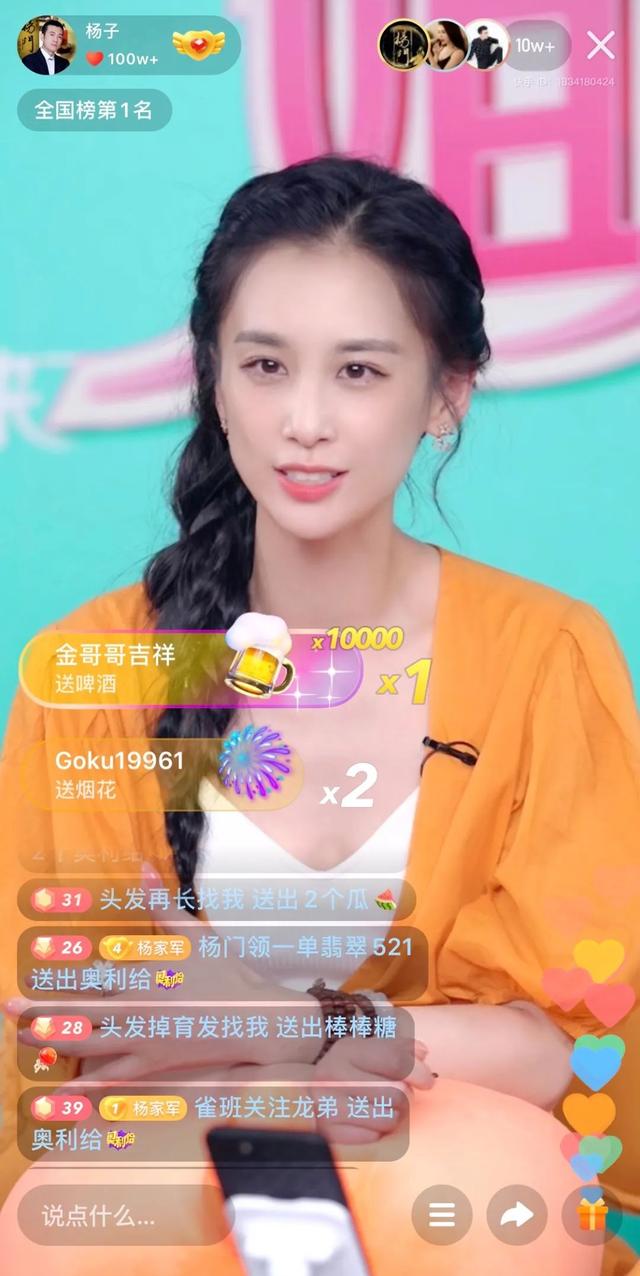
Task: Open the 全国榜第1名 ranking
Action: pyautogui.click(x=94, y=110)
